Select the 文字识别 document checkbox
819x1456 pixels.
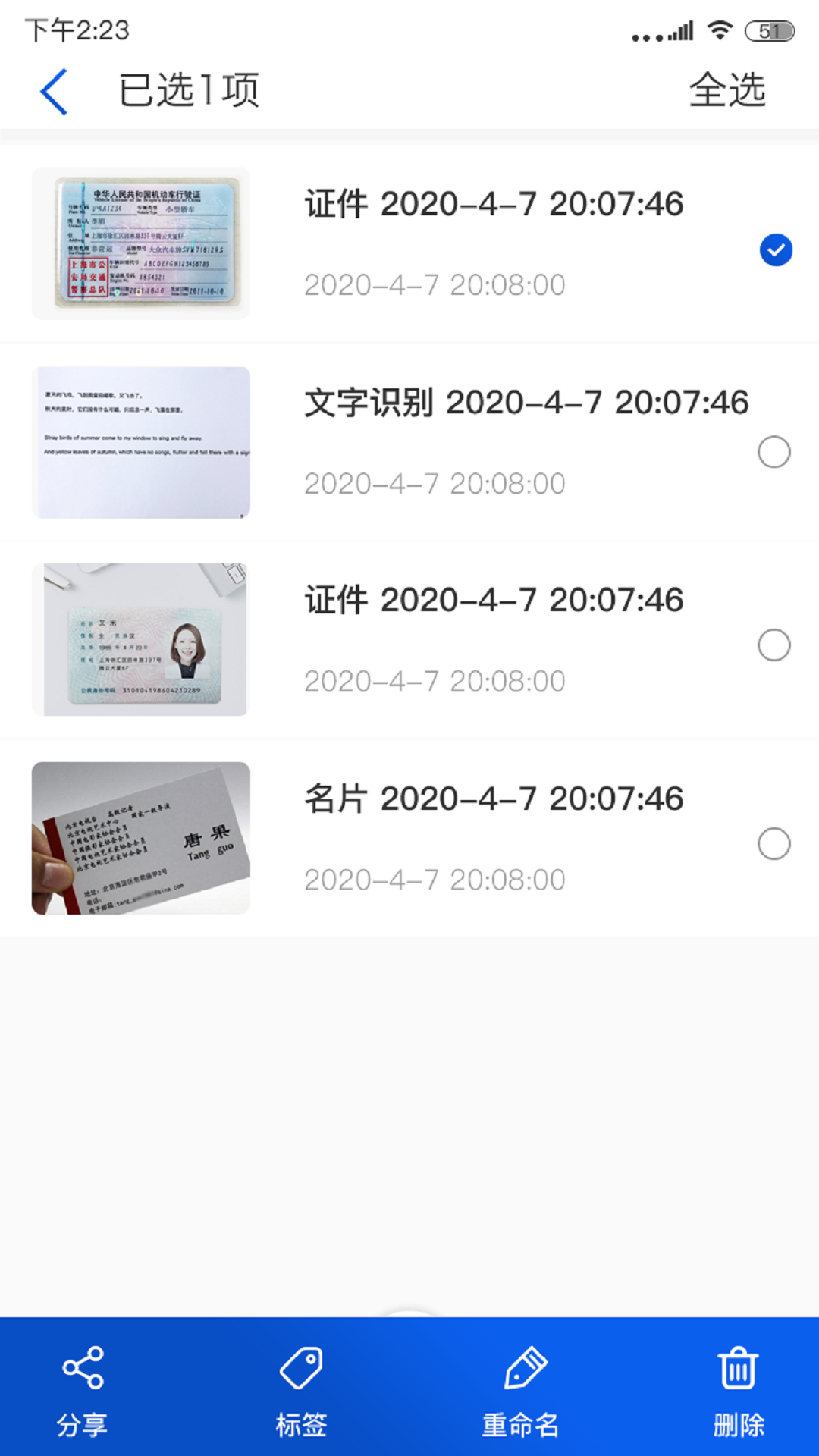coord(774,453)
